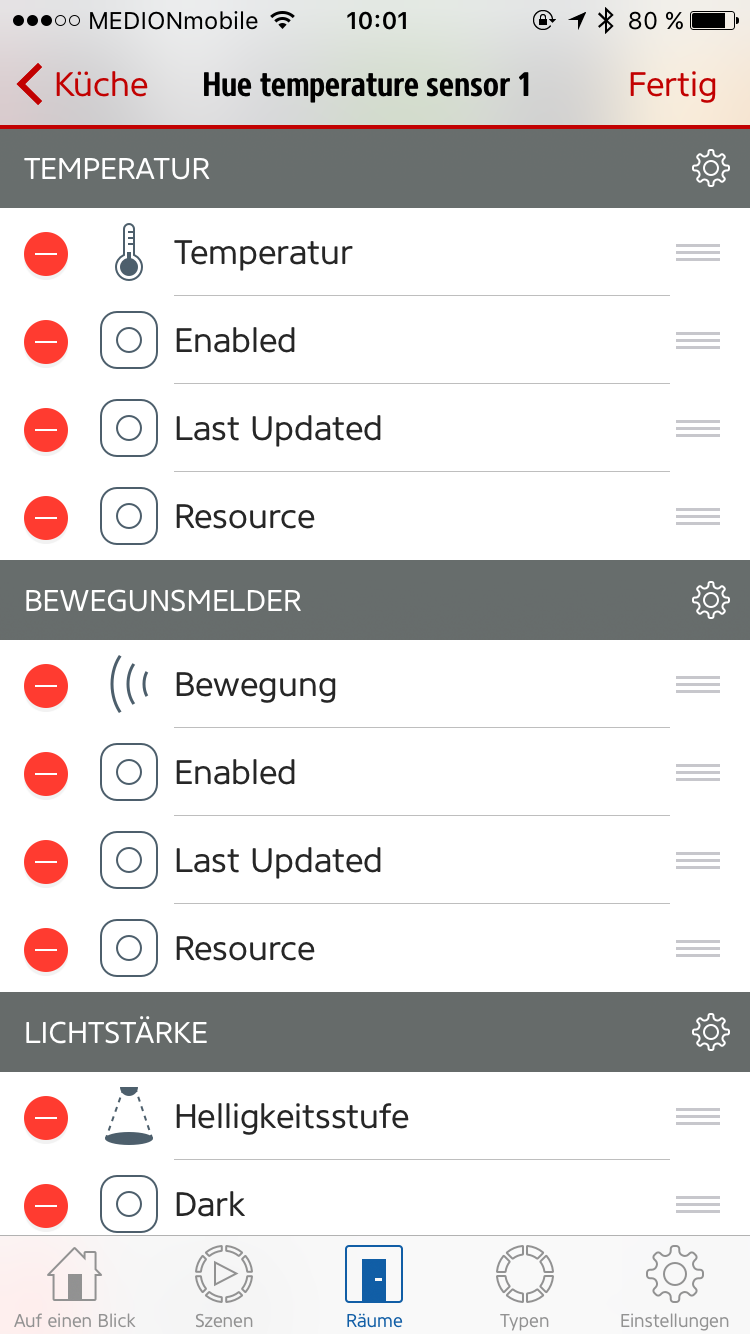Delete Resource under Temperatur section
Viewport: 750px width, 1334px height.
(x=46, y=518)
